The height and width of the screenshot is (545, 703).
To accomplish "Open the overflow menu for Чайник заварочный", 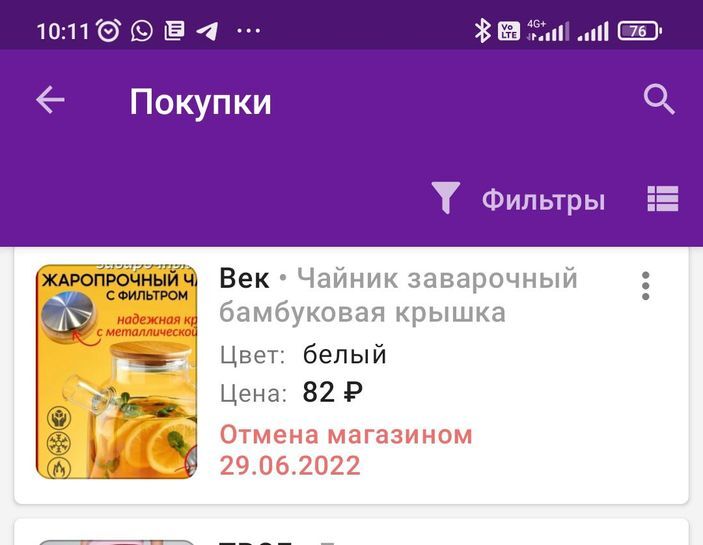I will [x=645, y=285].
